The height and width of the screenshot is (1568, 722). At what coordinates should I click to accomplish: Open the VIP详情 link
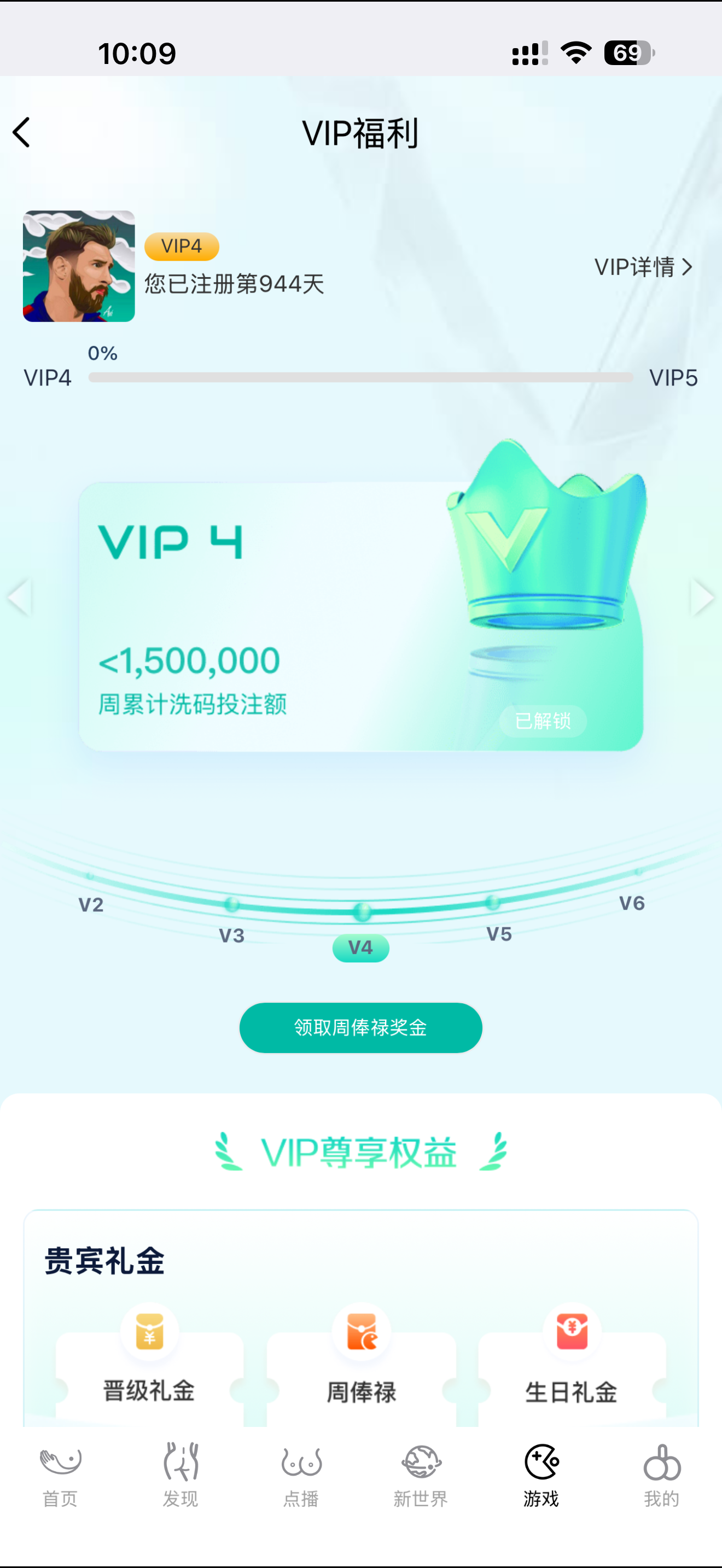643,267
